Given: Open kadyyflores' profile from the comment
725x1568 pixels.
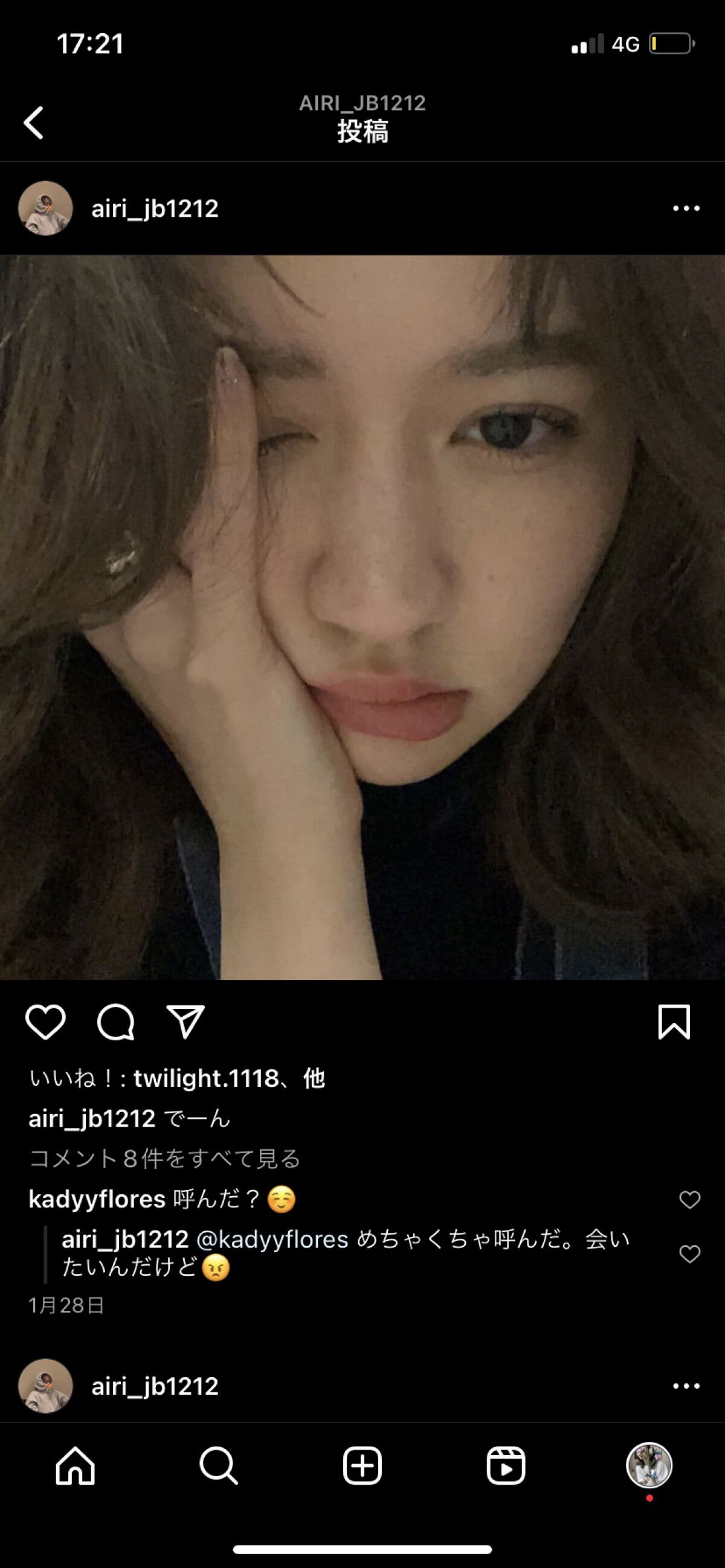Looking at the screenshot, I should click(x=97, y=1199).
